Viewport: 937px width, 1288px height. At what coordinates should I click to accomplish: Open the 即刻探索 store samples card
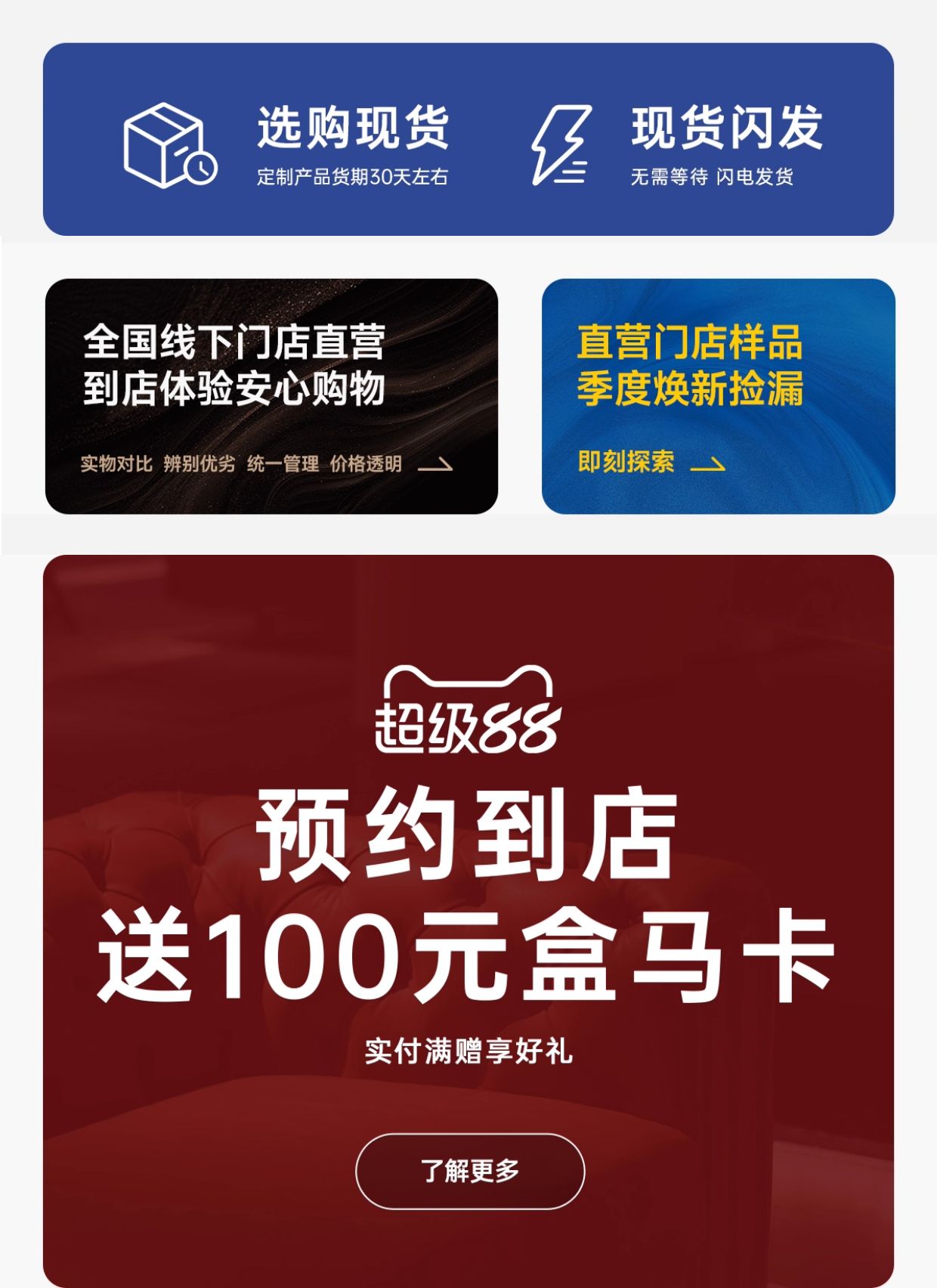point(718,396)
